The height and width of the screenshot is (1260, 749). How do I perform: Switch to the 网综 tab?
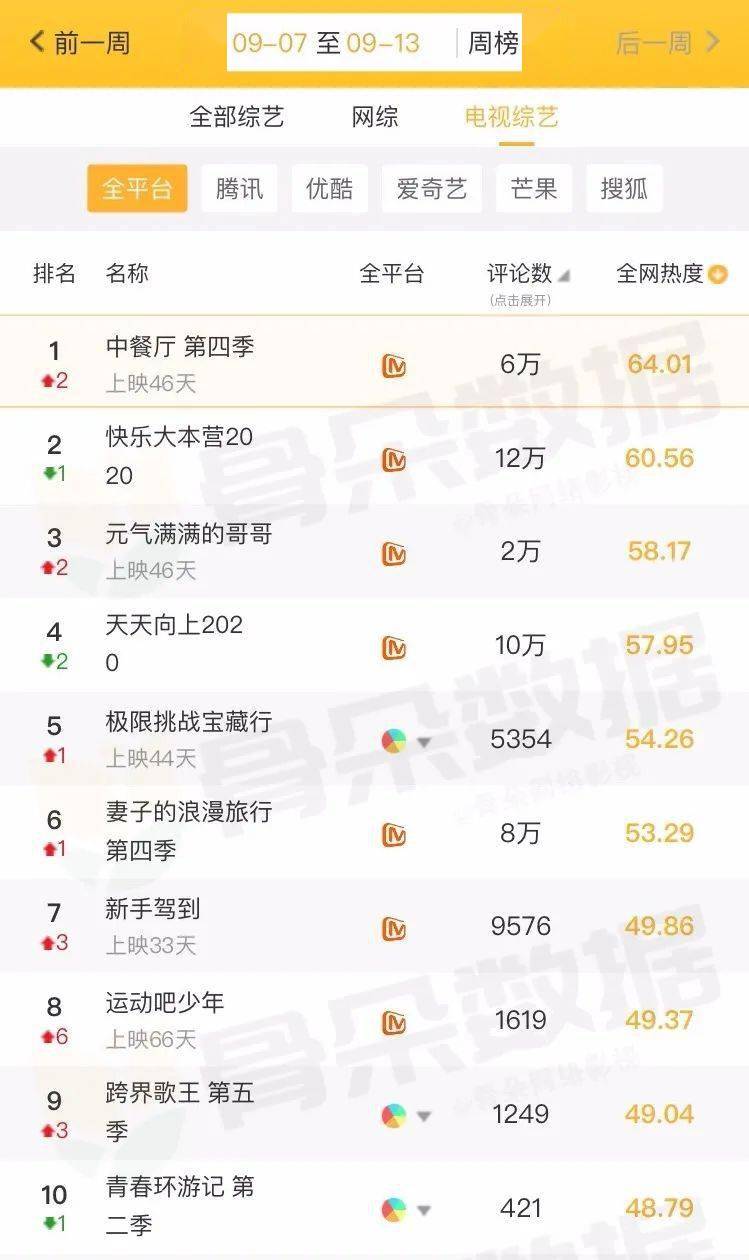point(375,117)
